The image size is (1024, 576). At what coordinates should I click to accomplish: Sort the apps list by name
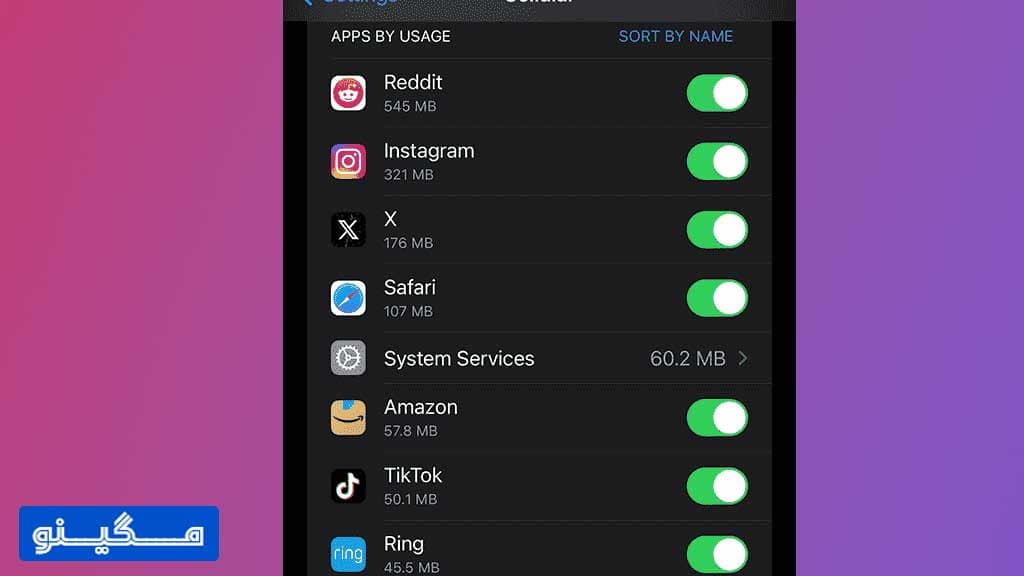pos(675,36)
